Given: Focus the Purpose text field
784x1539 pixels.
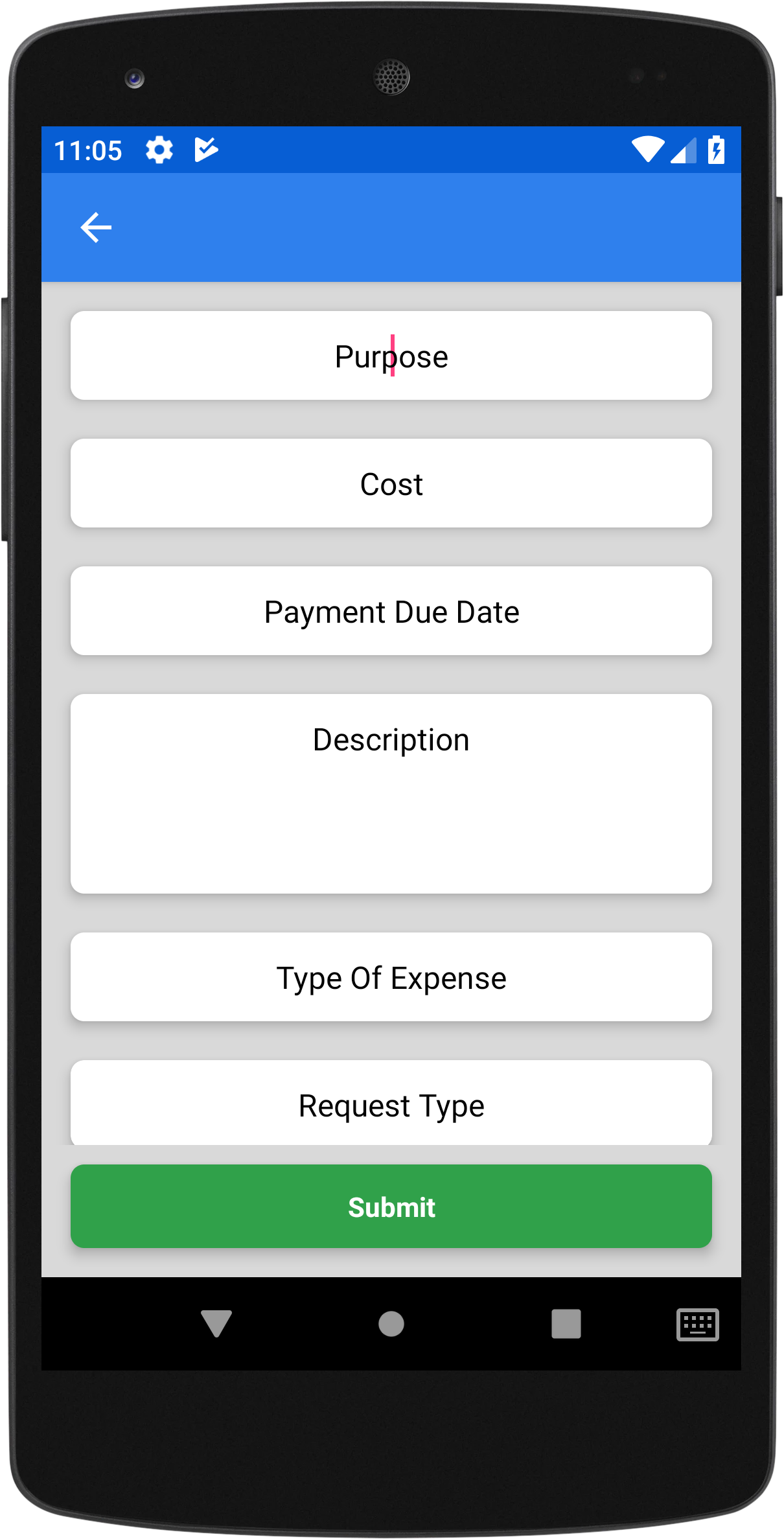Looking at the screenshot, I should (391, 356).
